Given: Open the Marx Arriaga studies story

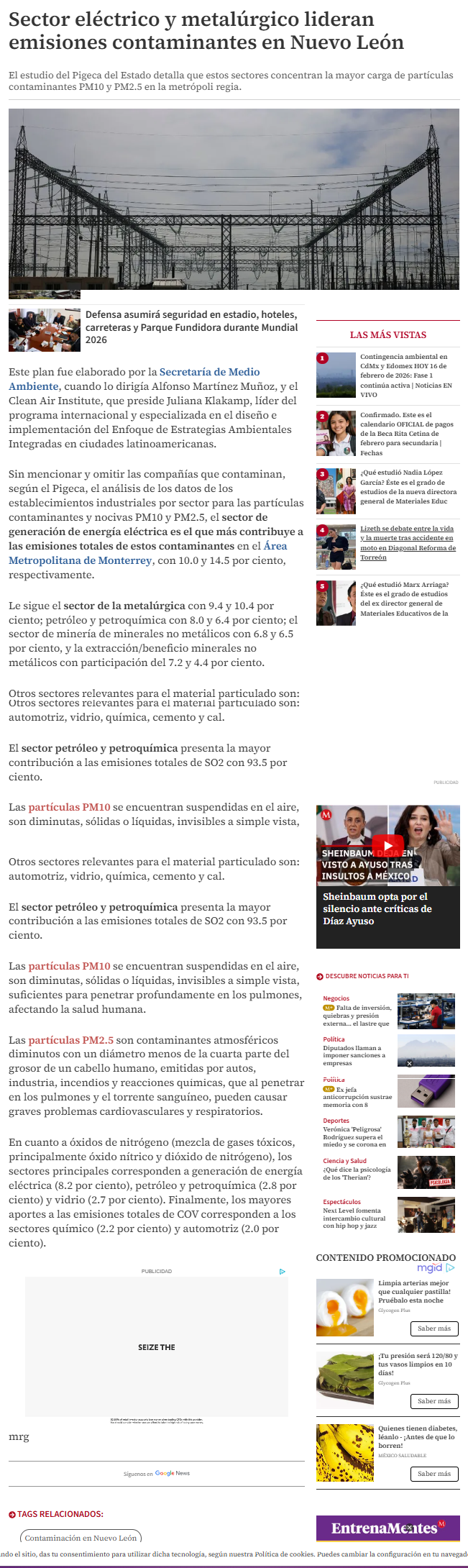Looking at the screenshot, I should click(405, 599).
